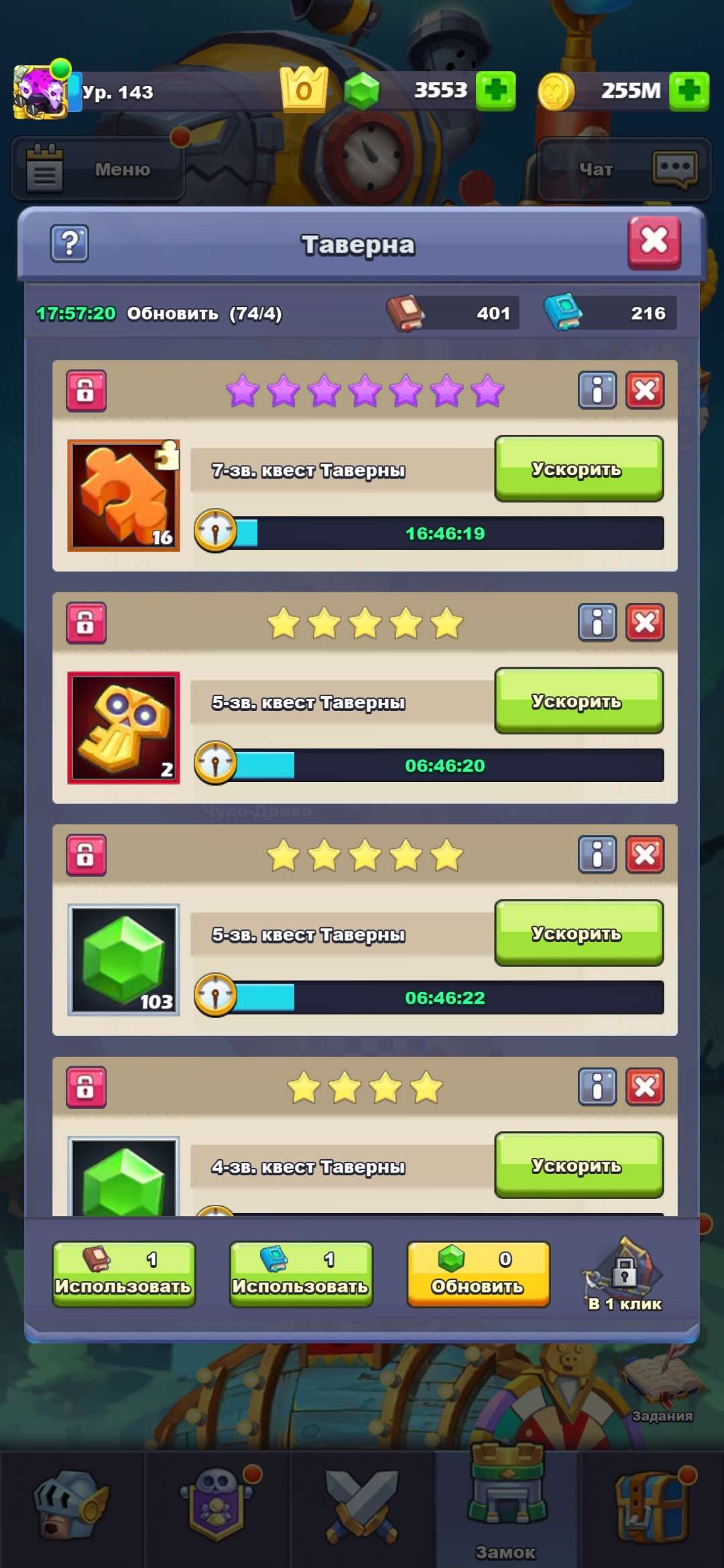
Task: Use one red quest book
Action: 124,1274
